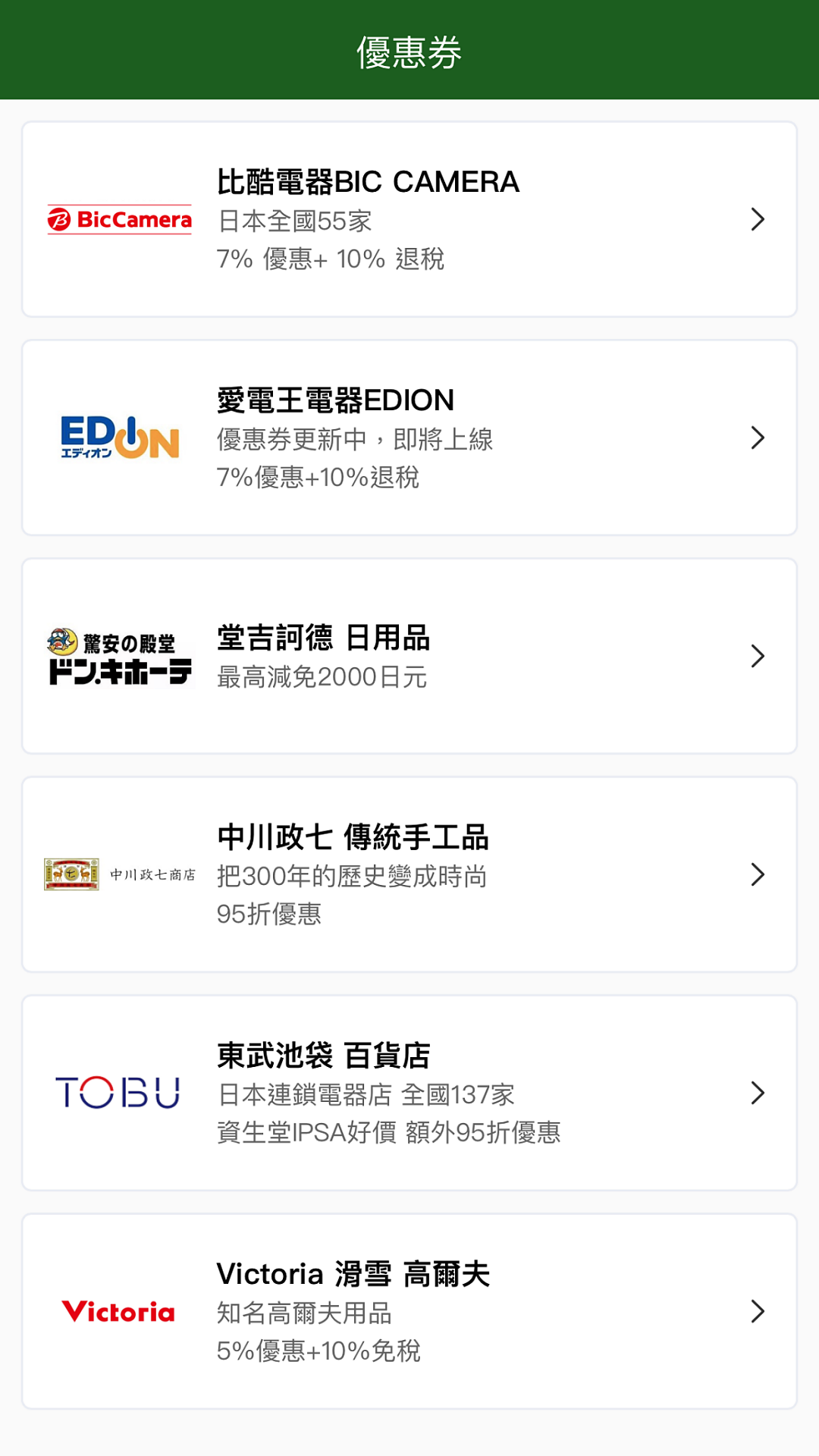The width and height of the screenshot is (819, 1456).
Task: View the Victoria 滑雪 高爾夫 coupon
Action: click(409, 1311)
